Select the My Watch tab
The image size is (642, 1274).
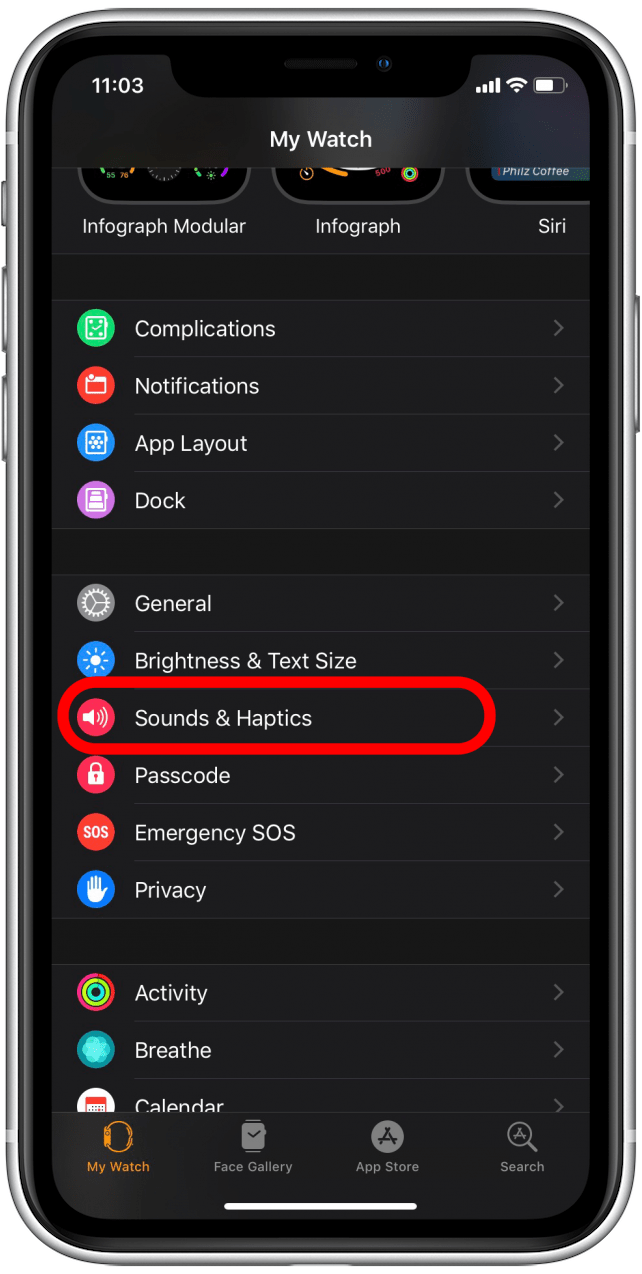pos(118,1146)
